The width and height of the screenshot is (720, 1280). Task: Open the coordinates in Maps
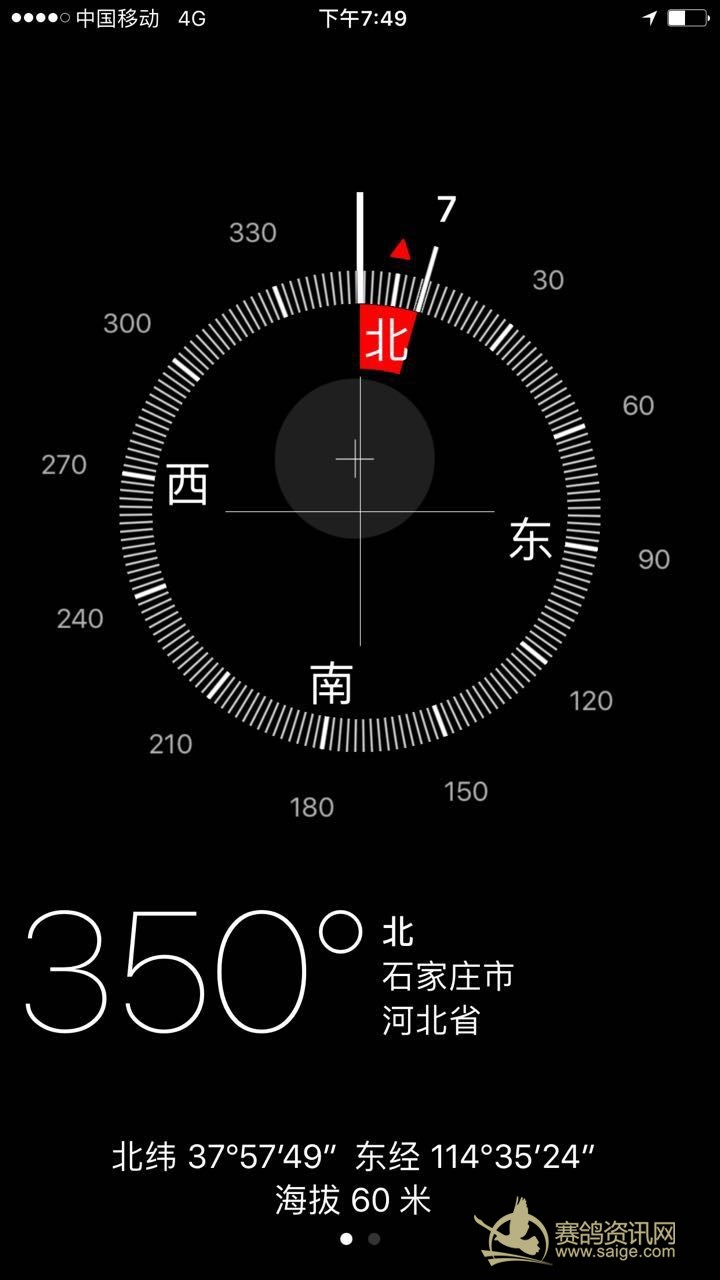(354, 1157)
